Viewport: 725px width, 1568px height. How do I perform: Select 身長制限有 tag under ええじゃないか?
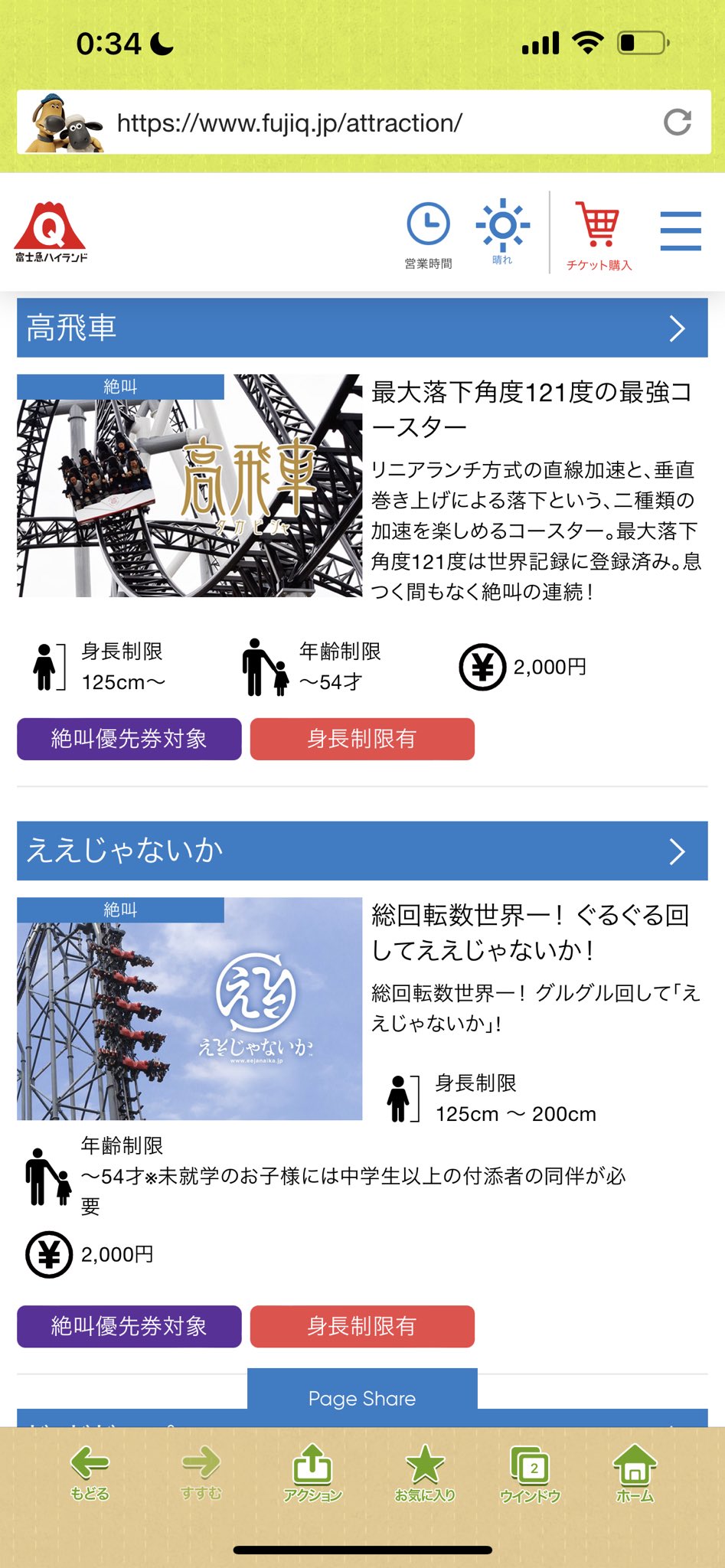362,1326
